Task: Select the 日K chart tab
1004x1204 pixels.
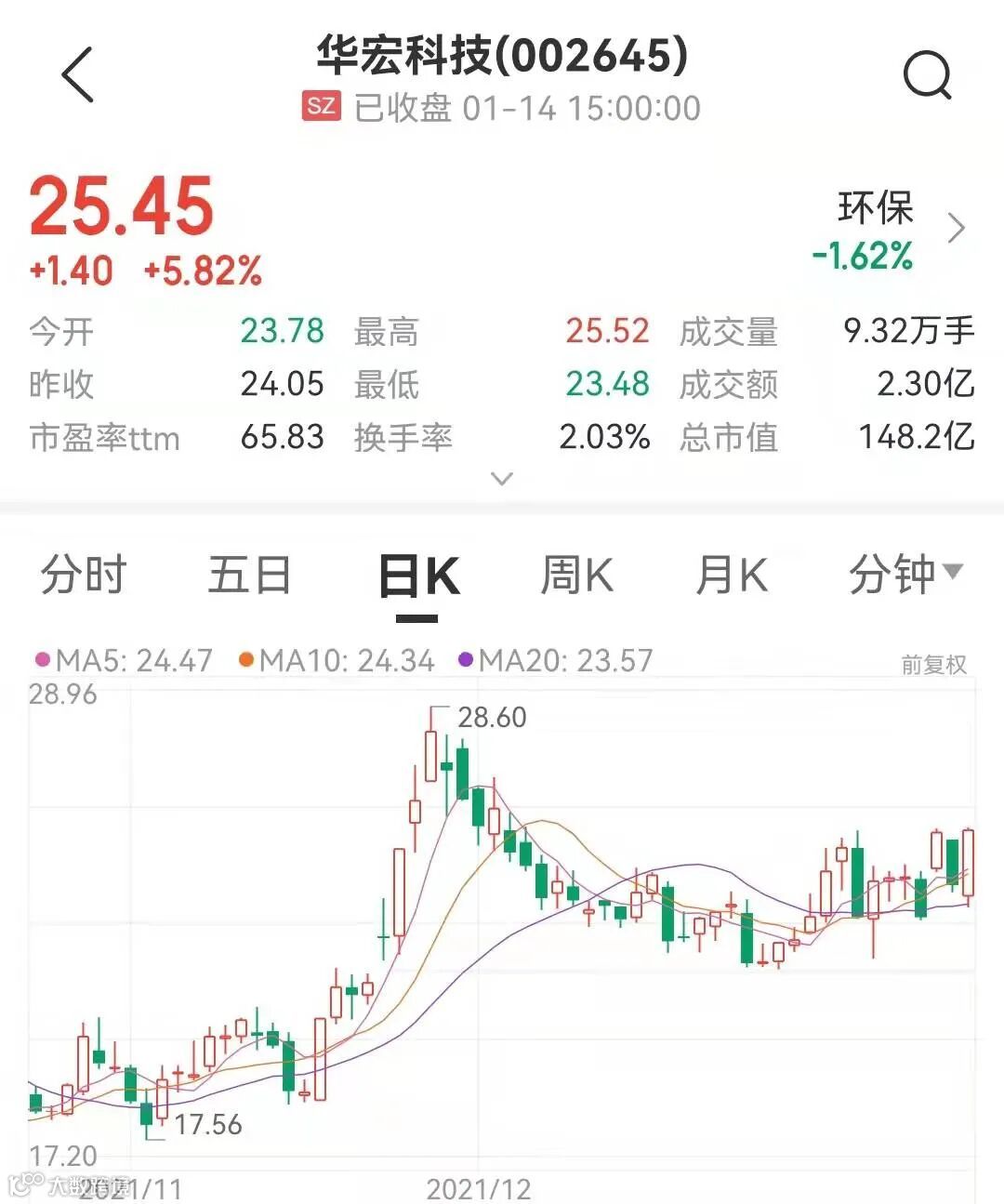Action: [x=418, y=576]
